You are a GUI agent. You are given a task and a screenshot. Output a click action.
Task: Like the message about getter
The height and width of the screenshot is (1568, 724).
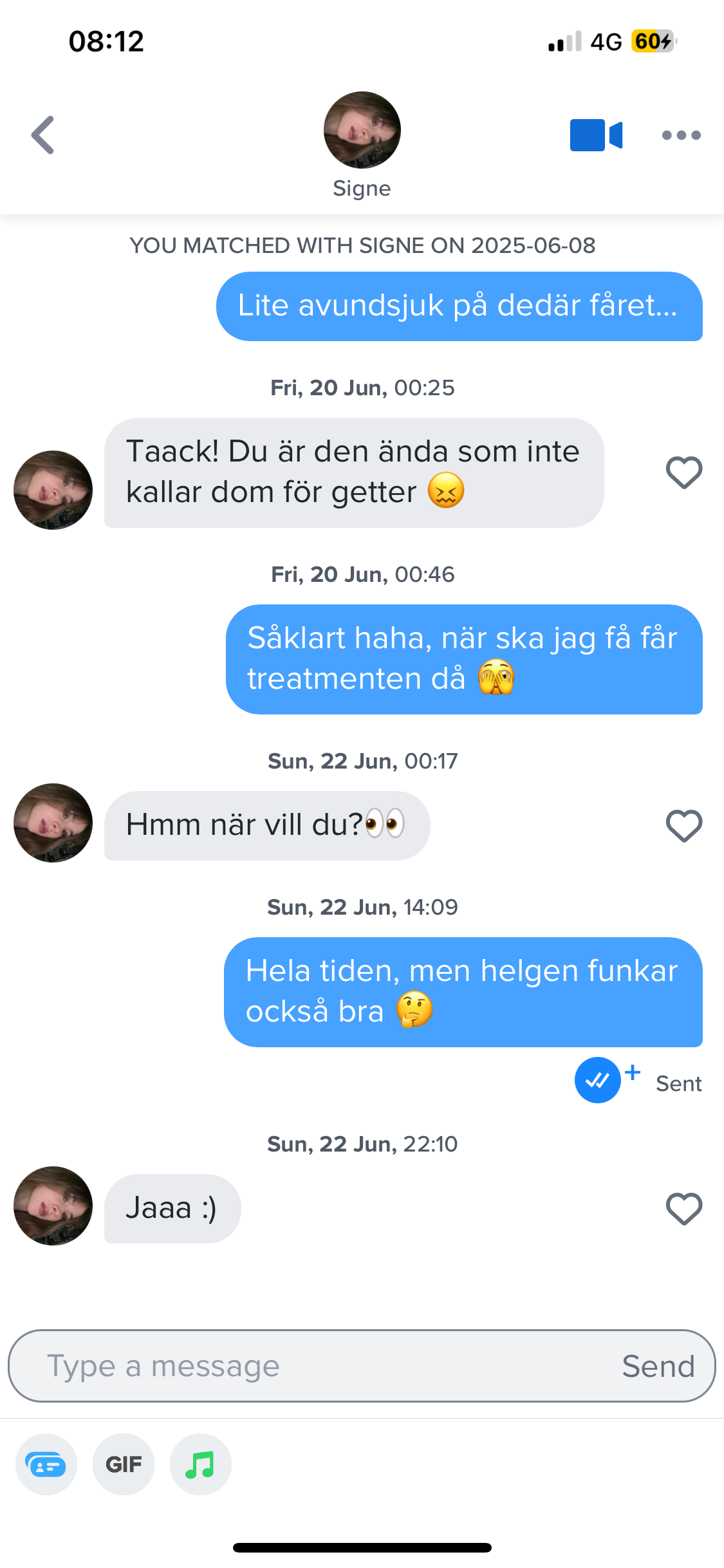683,473
